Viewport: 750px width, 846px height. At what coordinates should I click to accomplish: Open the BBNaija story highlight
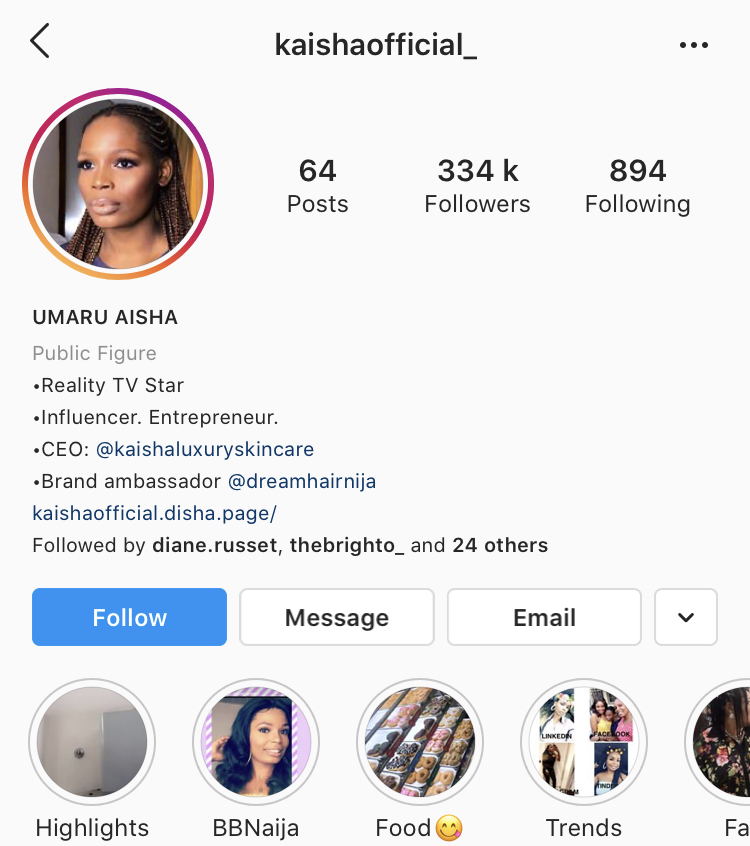click(256, 743)
